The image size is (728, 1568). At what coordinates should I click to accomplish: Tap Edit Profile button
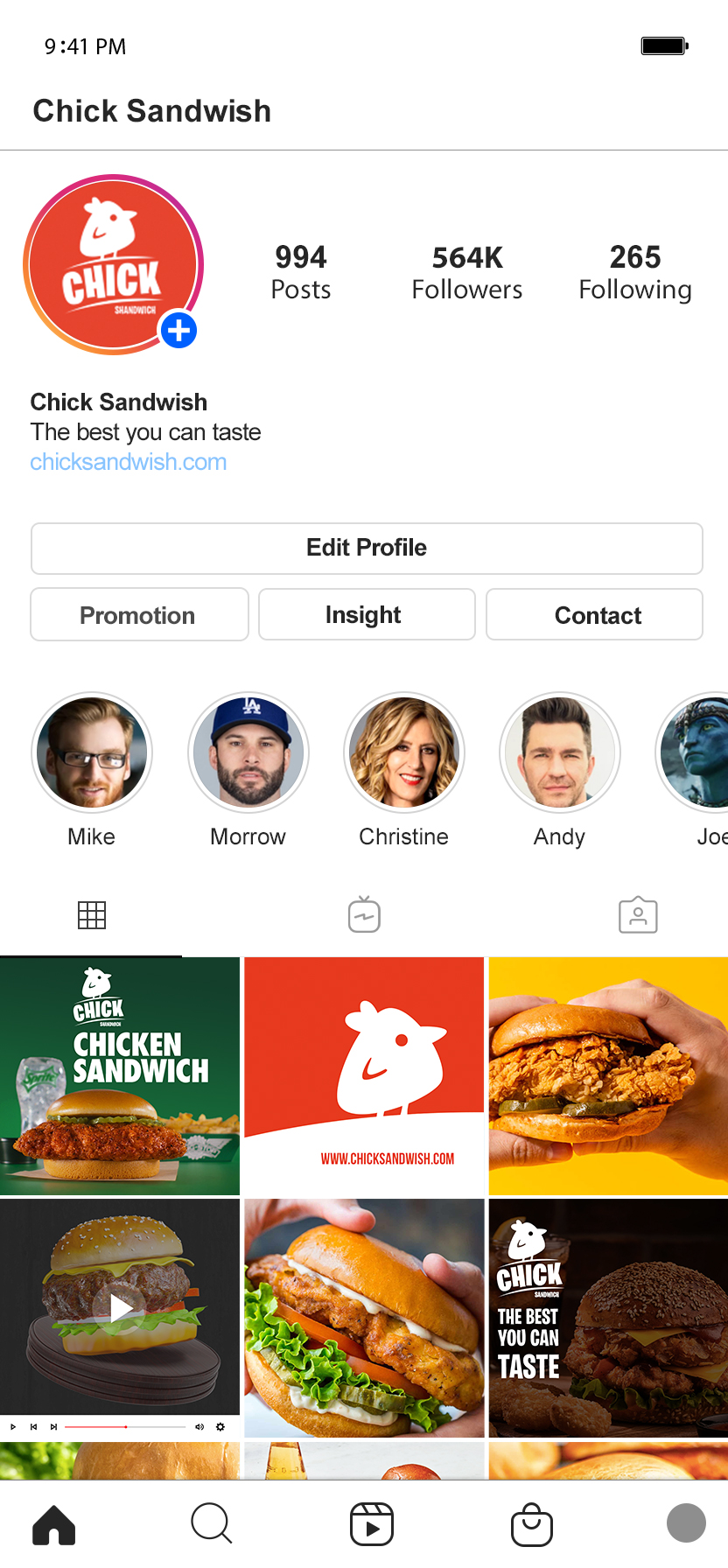[x=367, y=549]
